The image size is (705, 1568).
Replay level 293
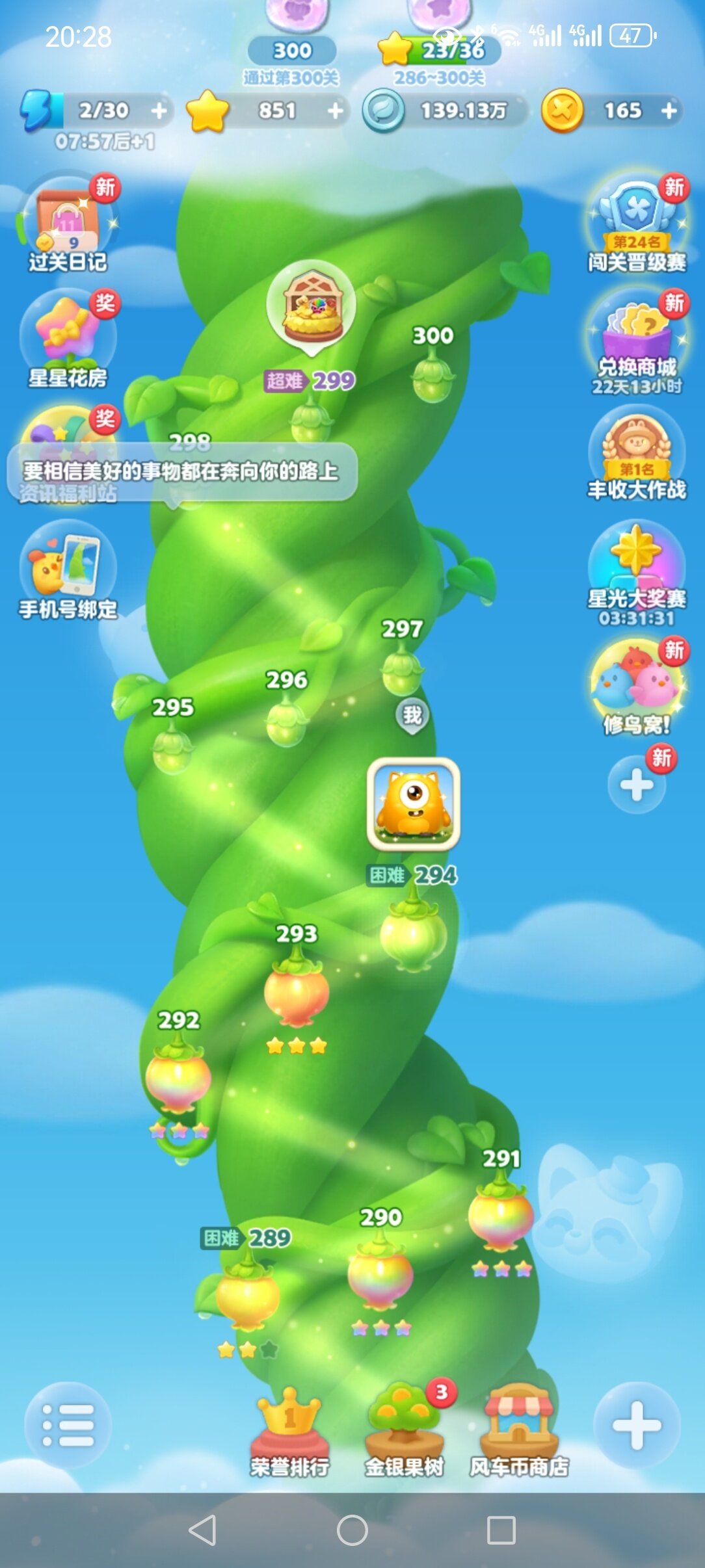click(x=297, y=991)
